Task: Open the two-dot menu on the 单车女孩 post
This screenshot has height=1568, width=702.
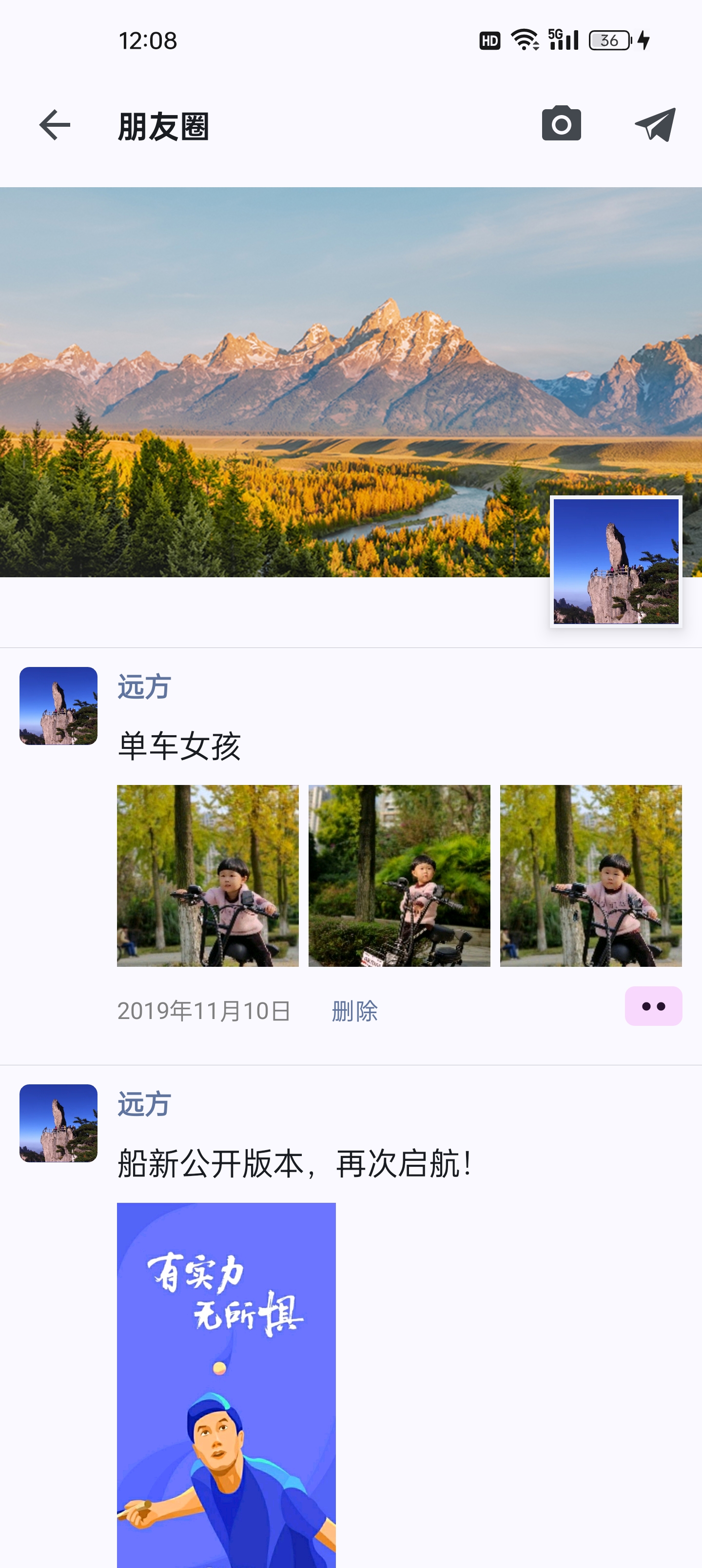Action: [653, 1006]
